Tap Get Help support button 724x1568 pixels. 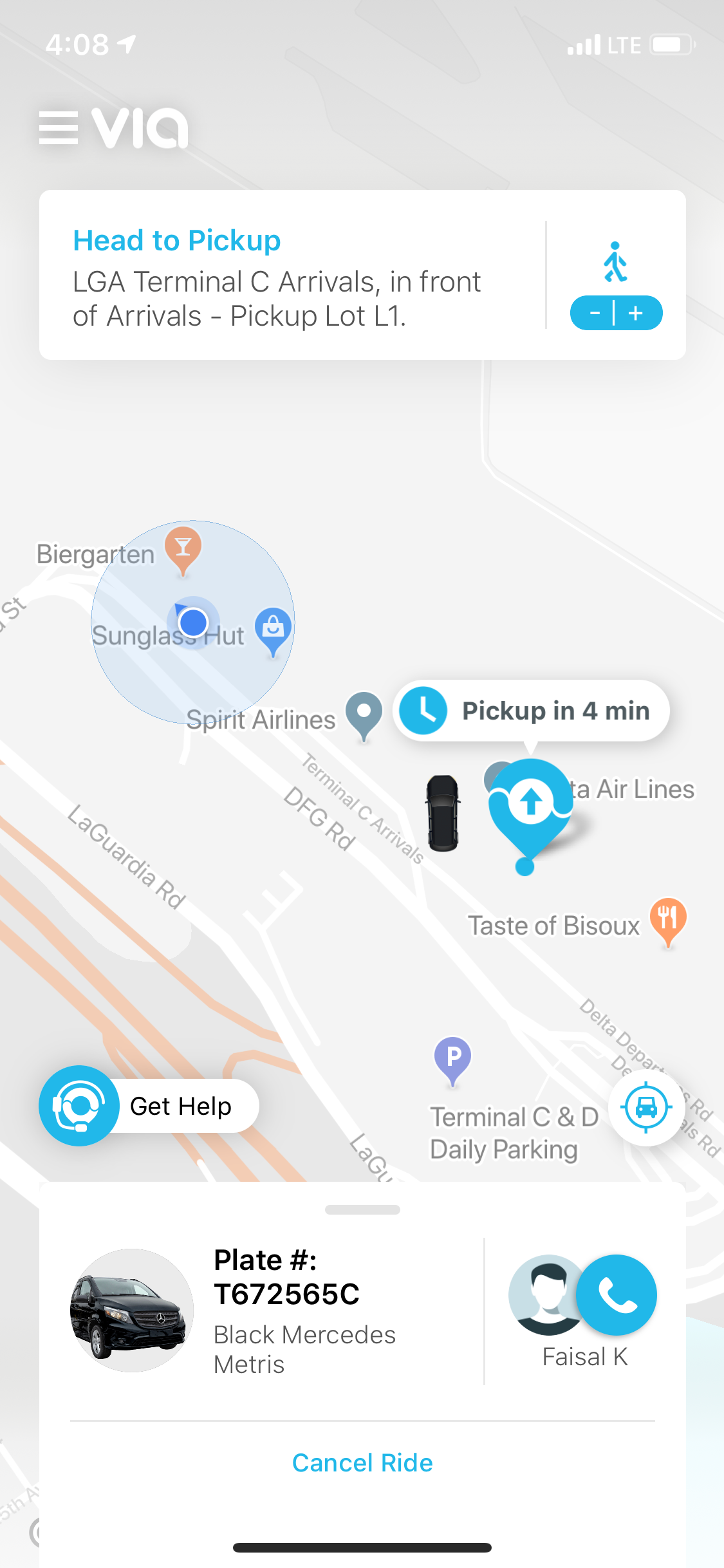point(149,1106)
